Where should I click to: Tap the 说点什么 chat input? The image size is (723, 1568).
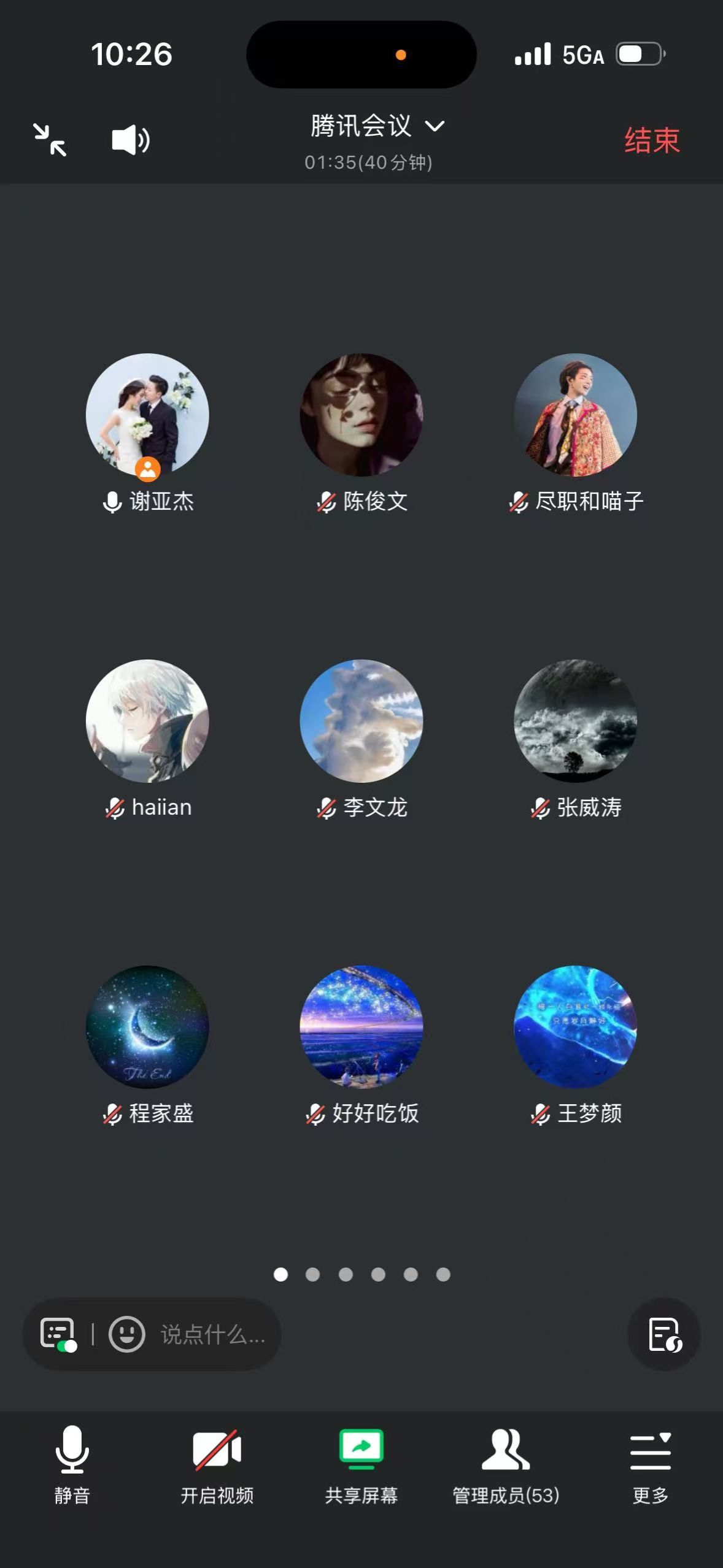click(212, 1334)
